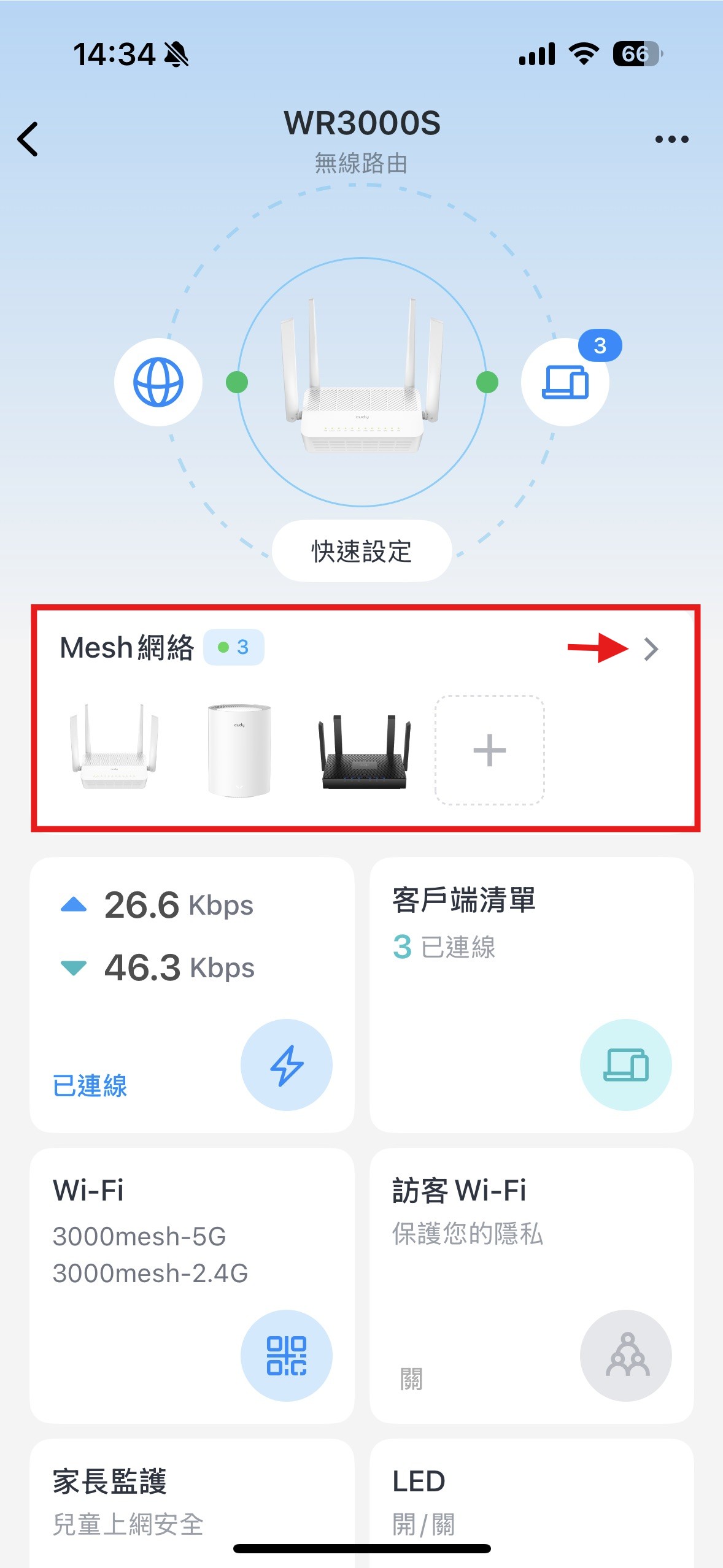Select the white tower mesh node
723x1568 pixels.
point(239,750)
